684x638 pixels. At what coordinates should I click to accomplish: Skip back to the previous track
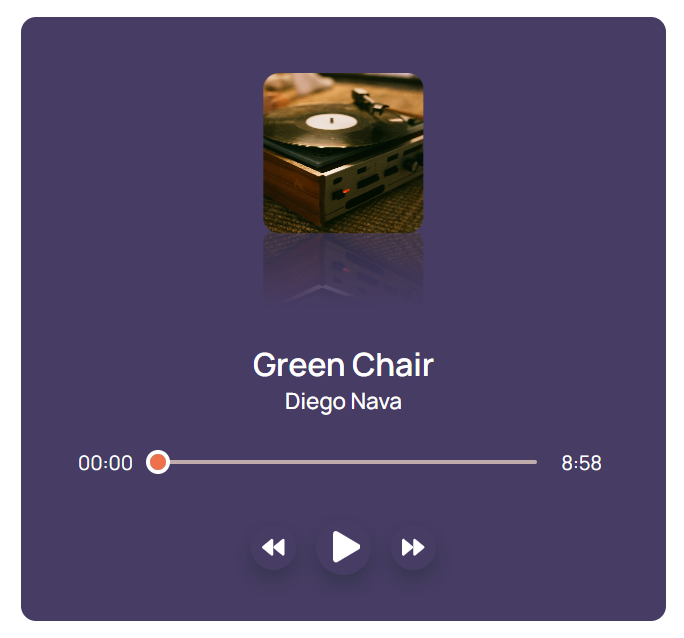click(273, 547)
